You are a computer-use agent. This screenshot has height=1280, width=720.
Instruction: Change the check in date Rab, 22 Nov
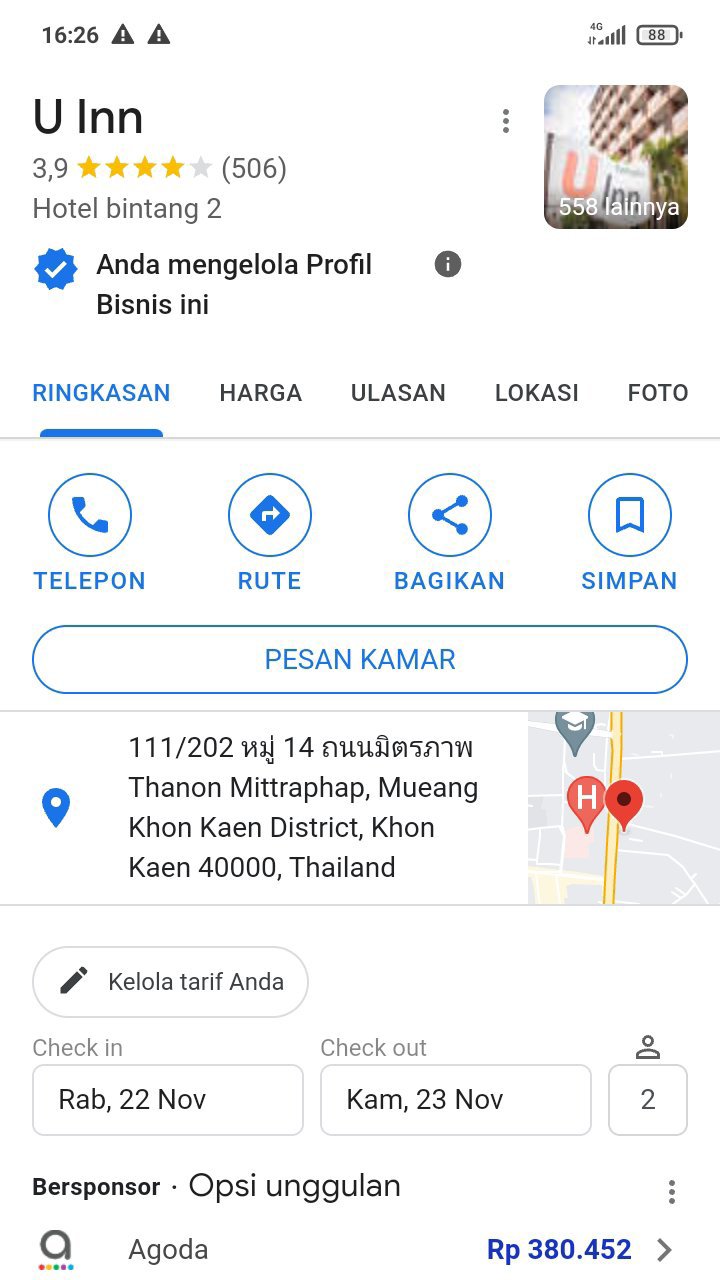[168, 1099]
